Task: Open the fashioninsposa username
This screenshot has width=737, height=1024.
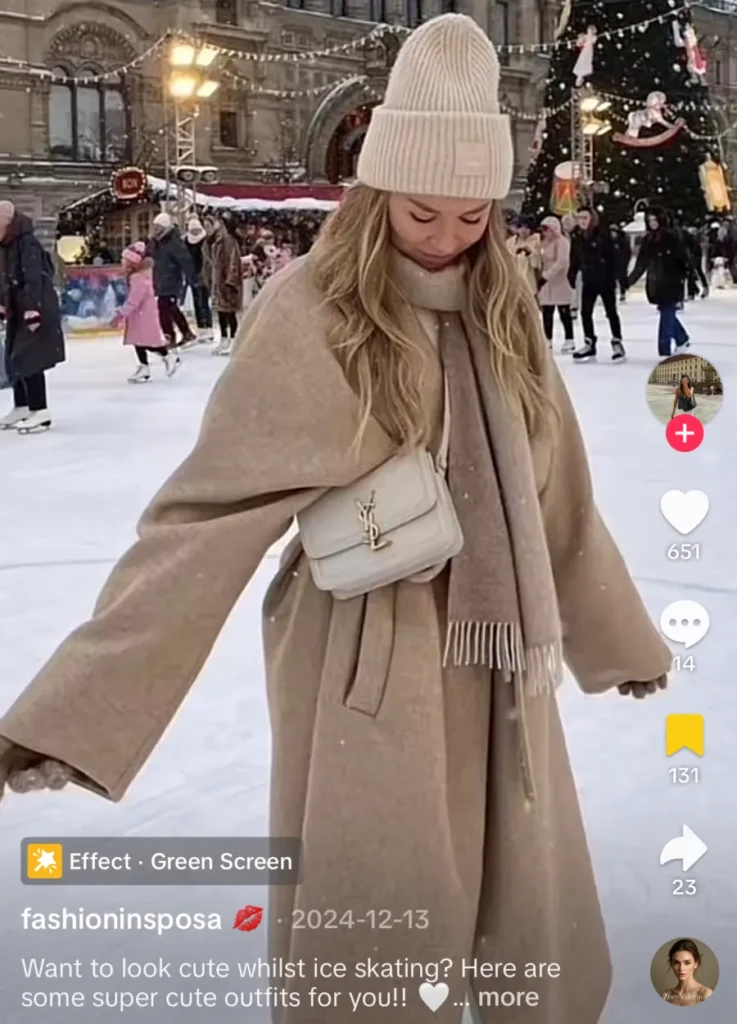Action: (x=122, y=919)
